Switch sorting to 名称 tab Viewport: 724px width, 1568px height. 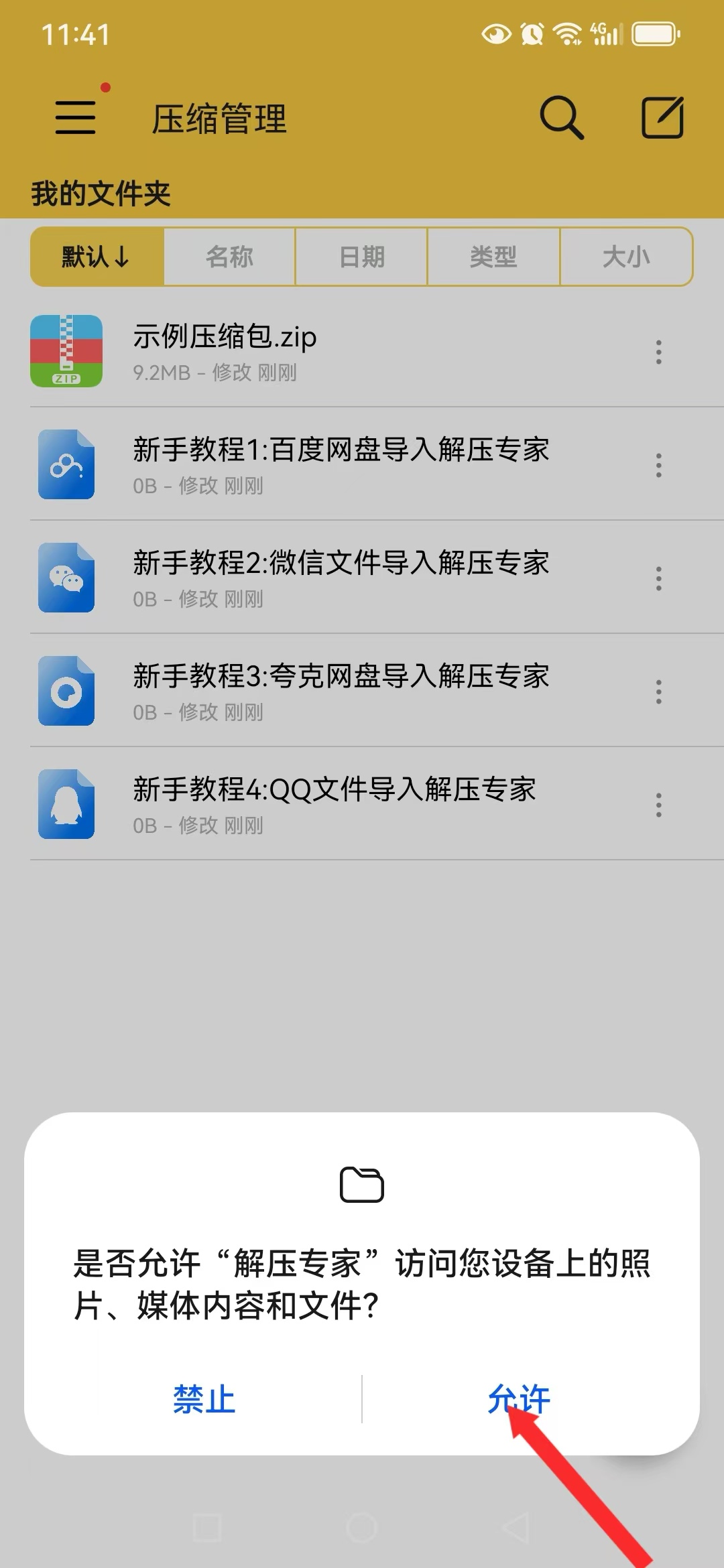pyautogui.click(x=229, y=257)
